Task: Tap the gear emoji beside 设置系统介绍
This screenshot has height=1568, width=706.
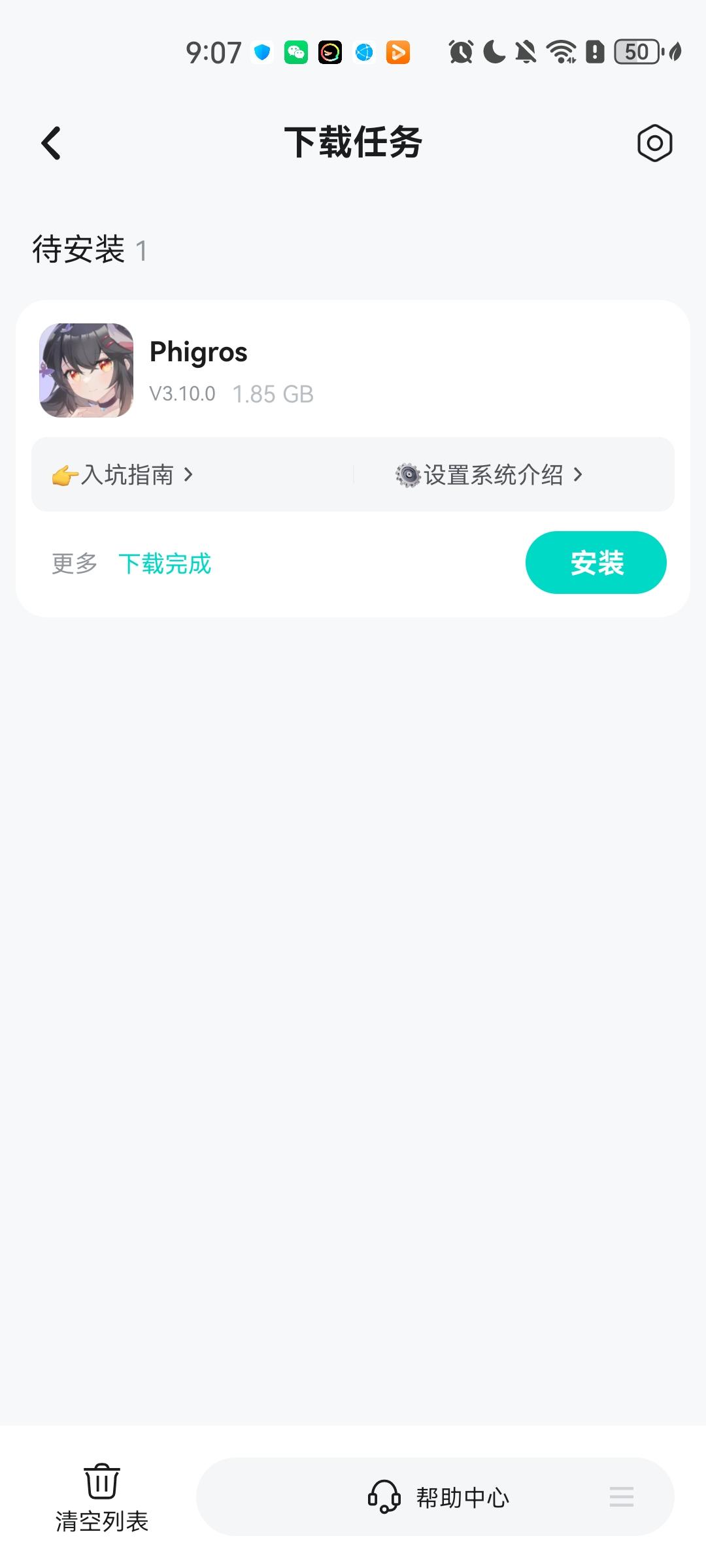Action: [409, 475]
